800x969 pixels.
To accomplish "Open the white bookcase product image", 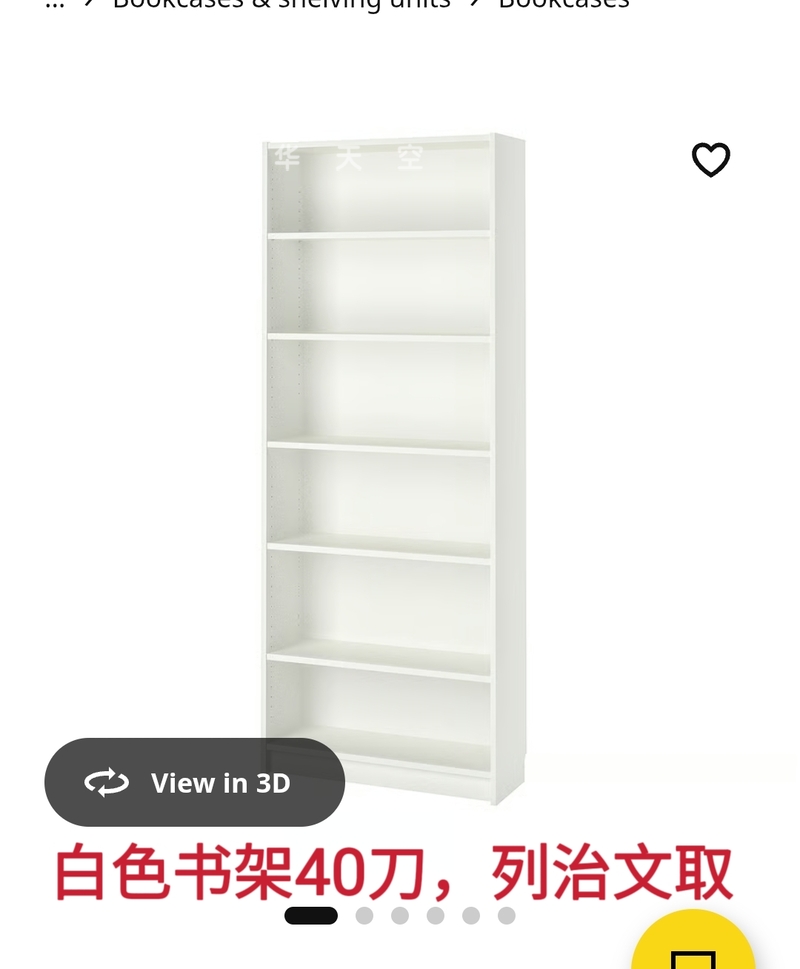I will (x=394, y=450).
